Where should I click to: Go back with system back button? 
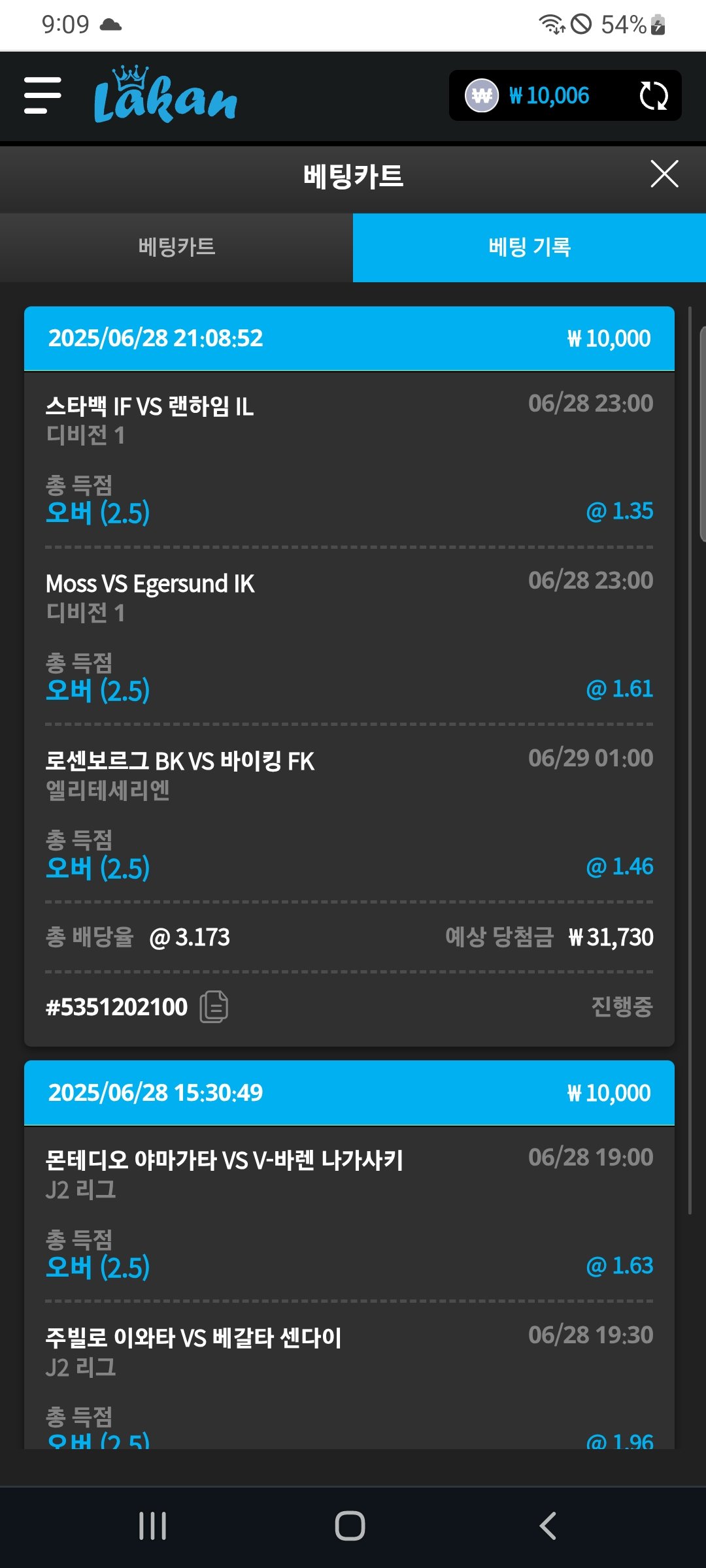(548, 1526)
